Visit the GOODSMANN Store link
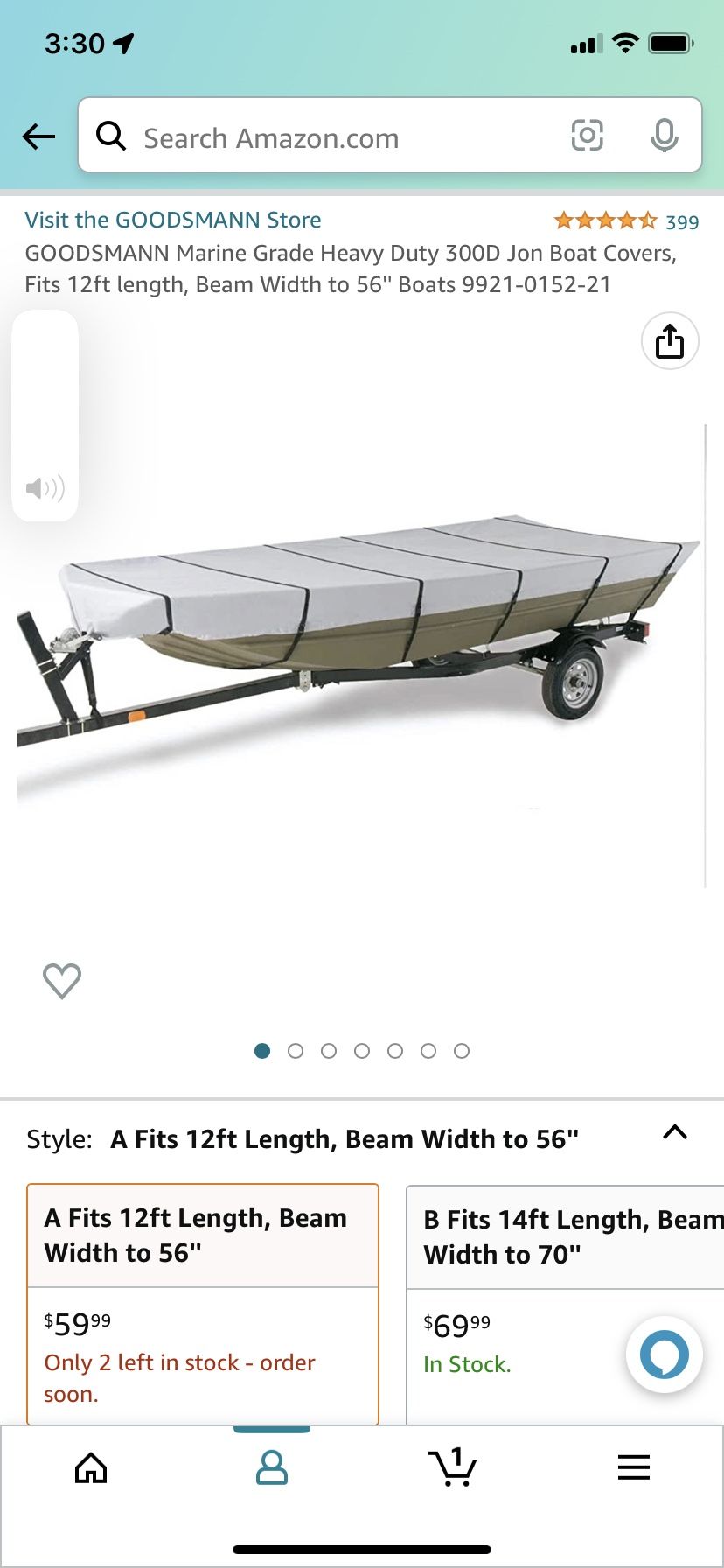 [173, 220]
